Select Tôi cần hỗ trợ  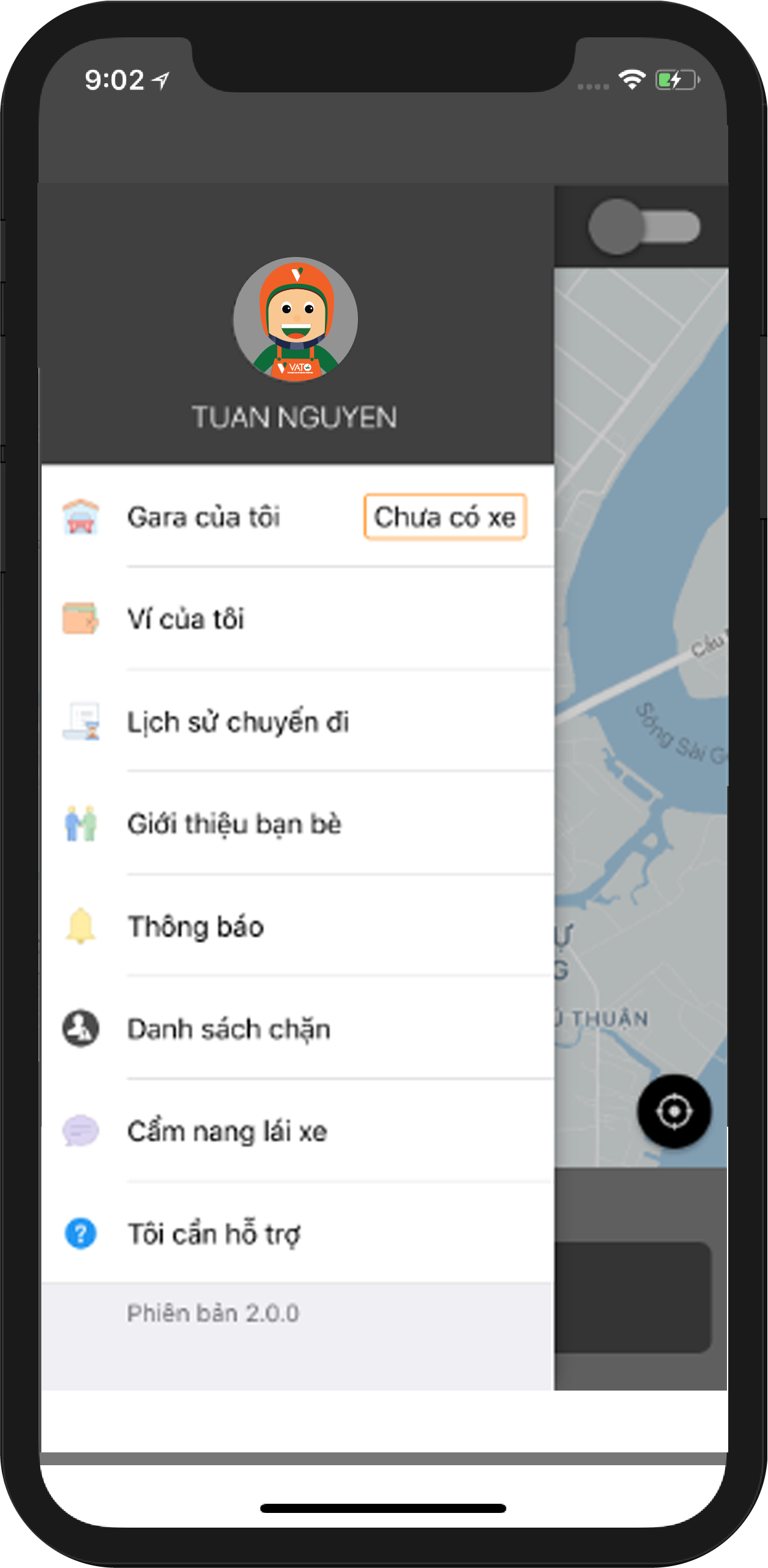point(214,1233)
